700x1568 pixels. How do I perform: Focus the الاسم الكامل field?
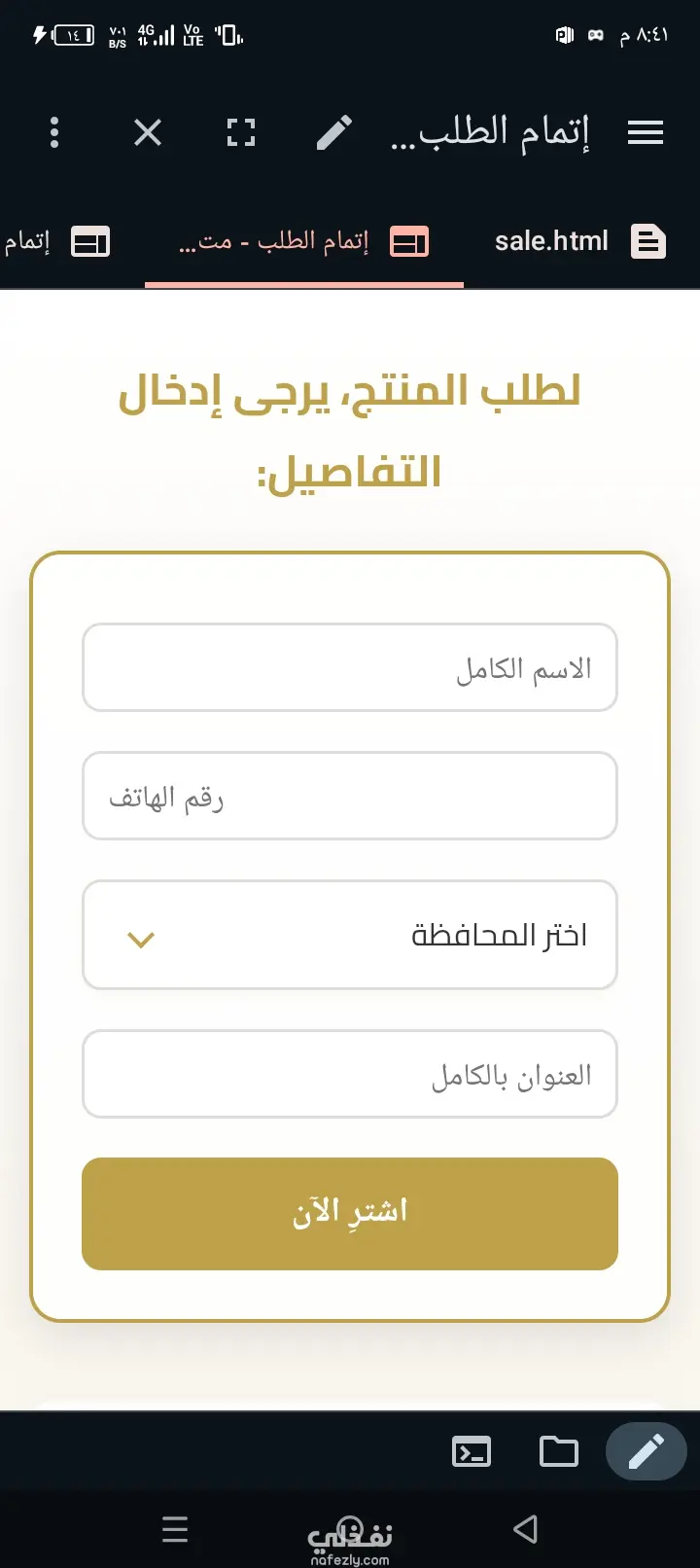click(350, 667)
